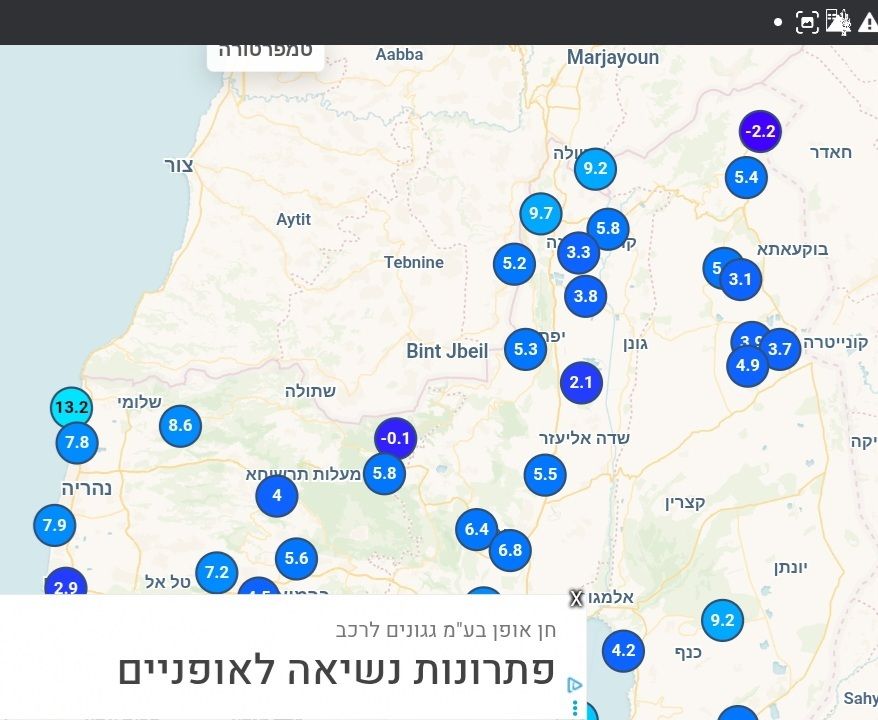Image resolution: width=878 pixels, height=720 pixels.
Task: Select the 2.1 station marker
Action: [581, 382]
